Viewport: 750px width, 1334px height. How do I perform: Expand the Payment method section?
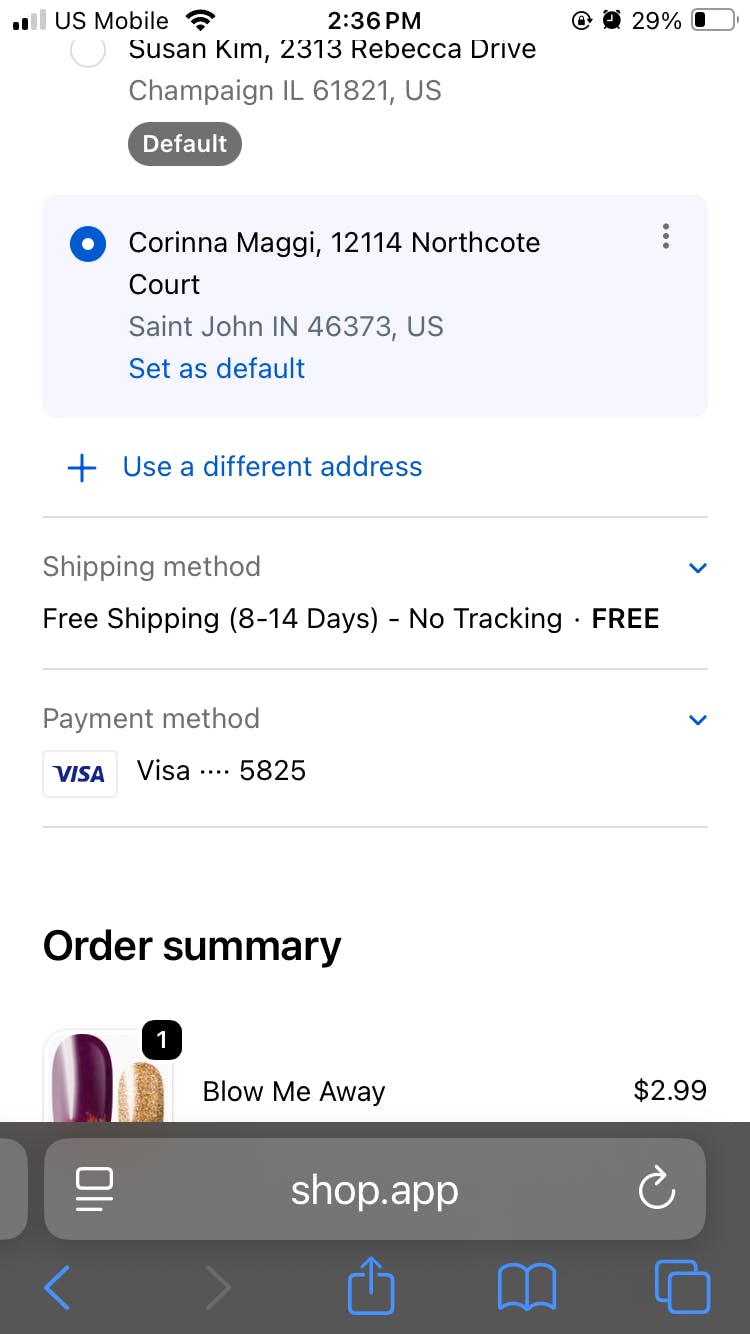(x=698, y=720)
